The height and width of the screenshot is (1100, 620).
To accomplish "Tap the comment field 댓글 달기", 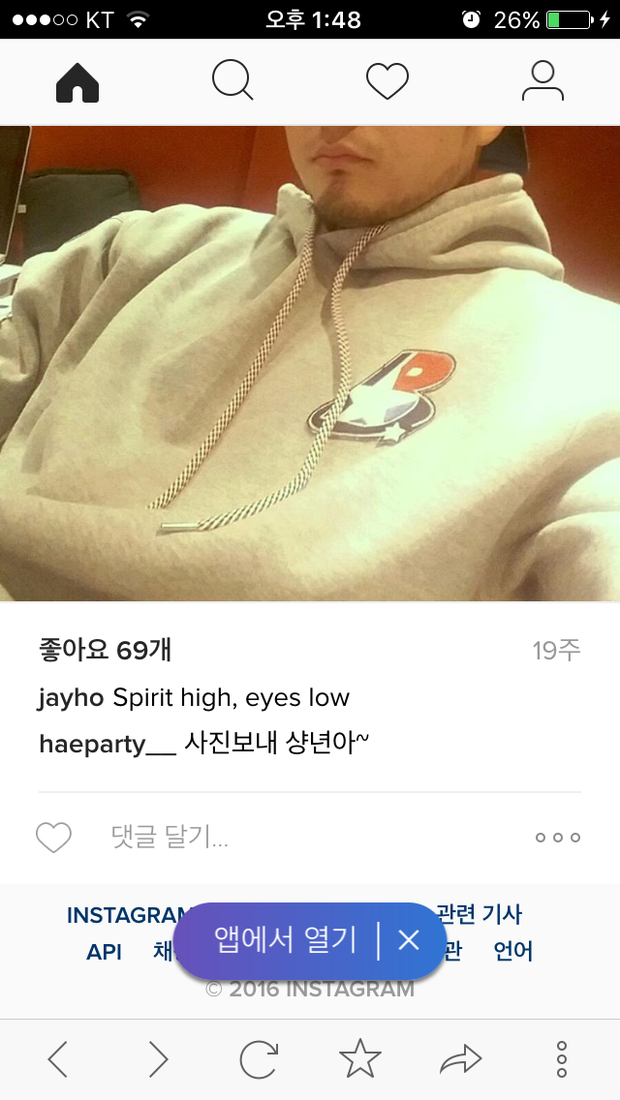I will coord(170,838).
